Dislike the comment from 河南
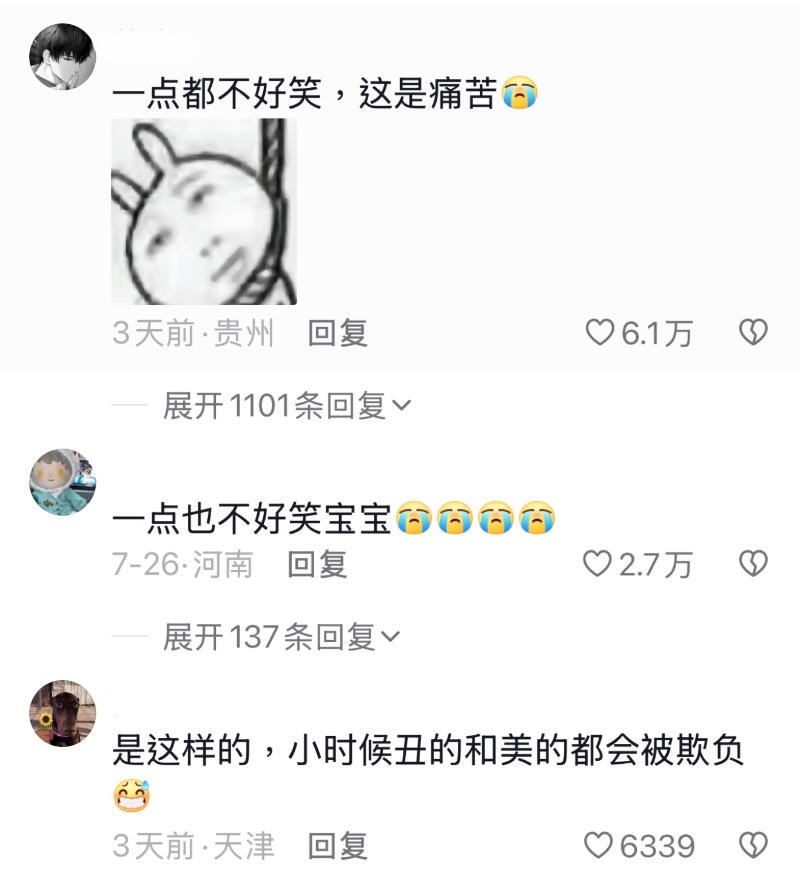The height and width of the screenshot is (893, 800). coord(752,565)
